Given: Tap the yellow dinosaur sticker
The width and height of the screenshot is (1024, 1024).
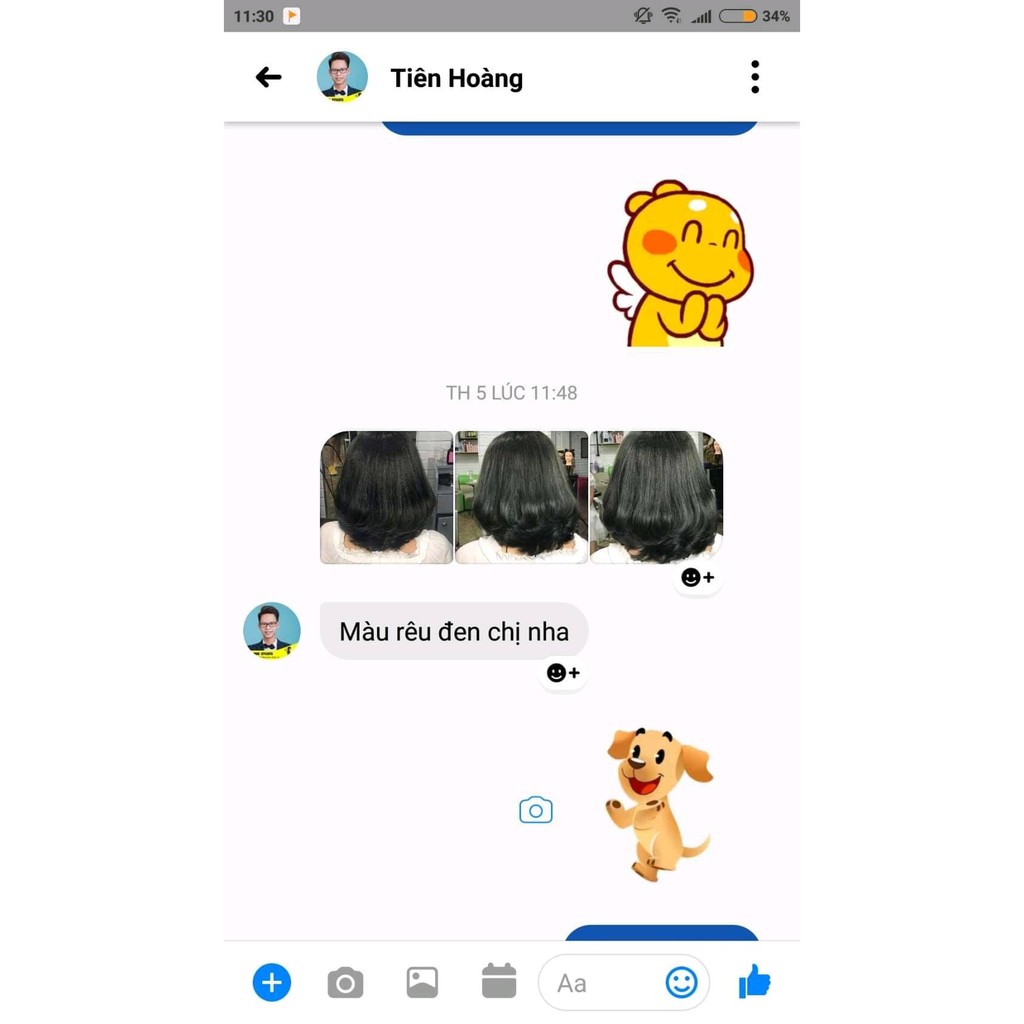Looking at the screenshot, I should coord(680,265).
